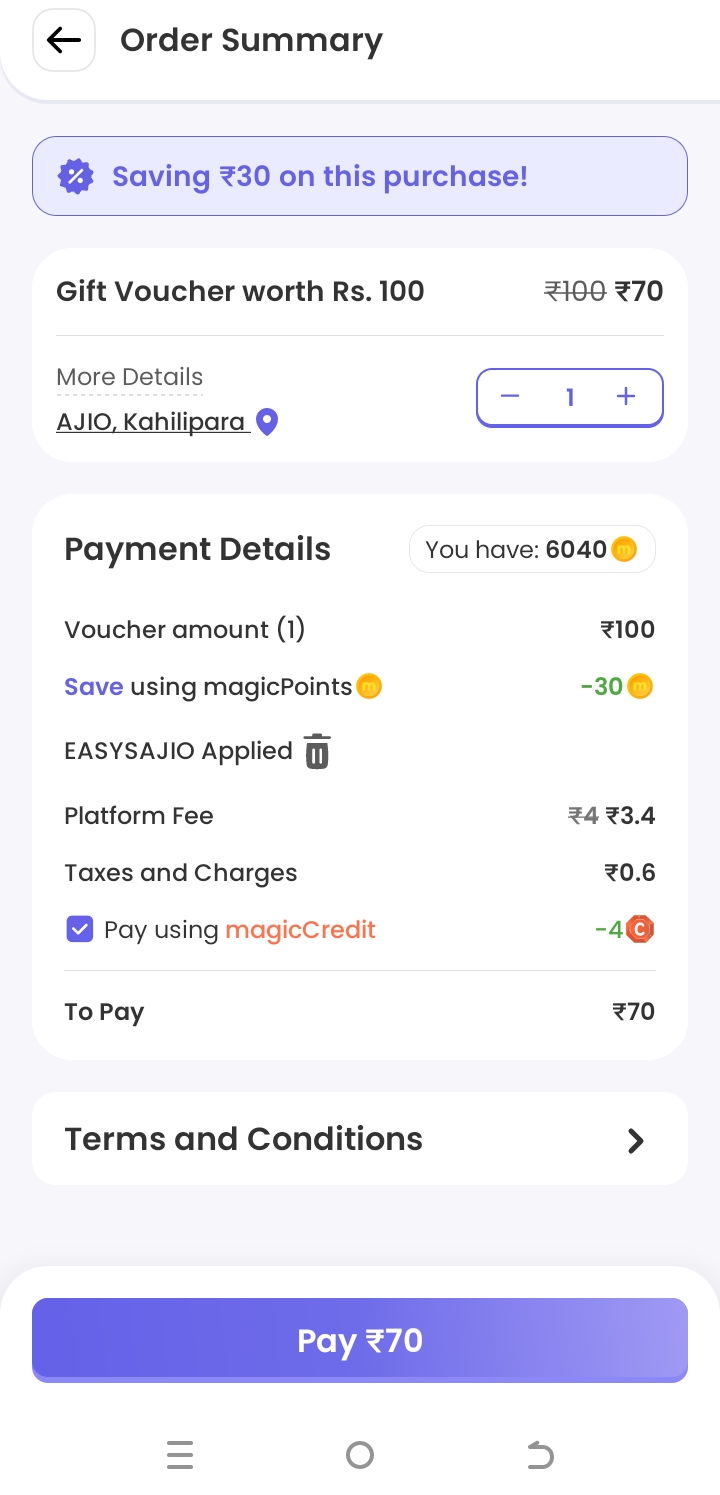The width and height of the screenshot is (720, 1495).
Task: Increase the voucher quantity
Action: click(626, 397)
